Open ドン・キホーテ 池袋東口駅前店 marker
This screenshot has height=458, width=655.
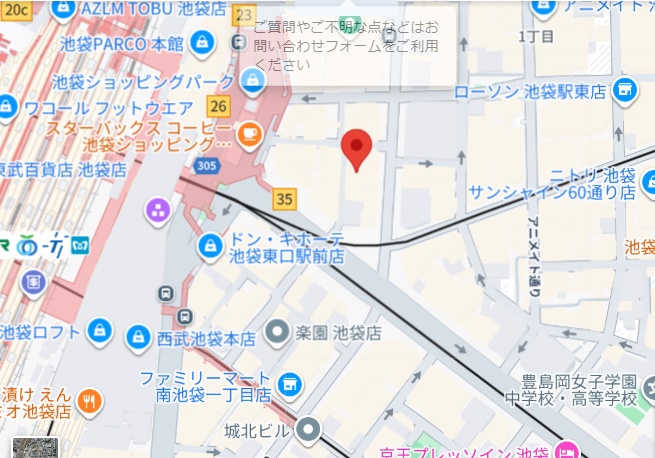click(x=210, y=246)
